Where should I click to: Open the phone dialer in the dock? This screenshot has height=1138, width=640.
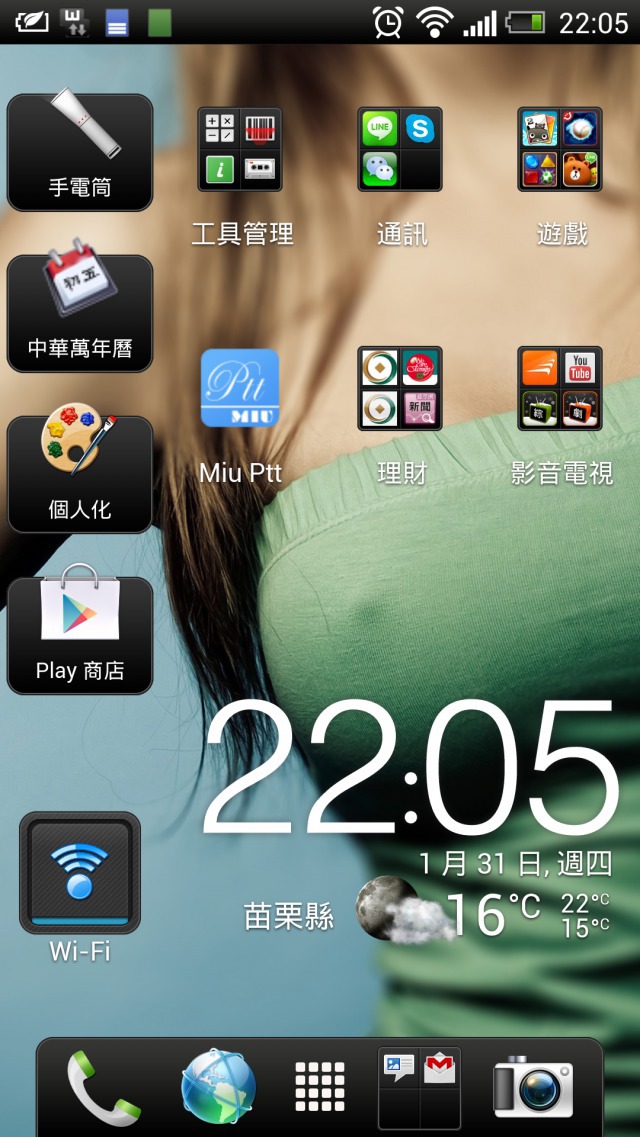pyautogui.click(x=104, y=1086)
